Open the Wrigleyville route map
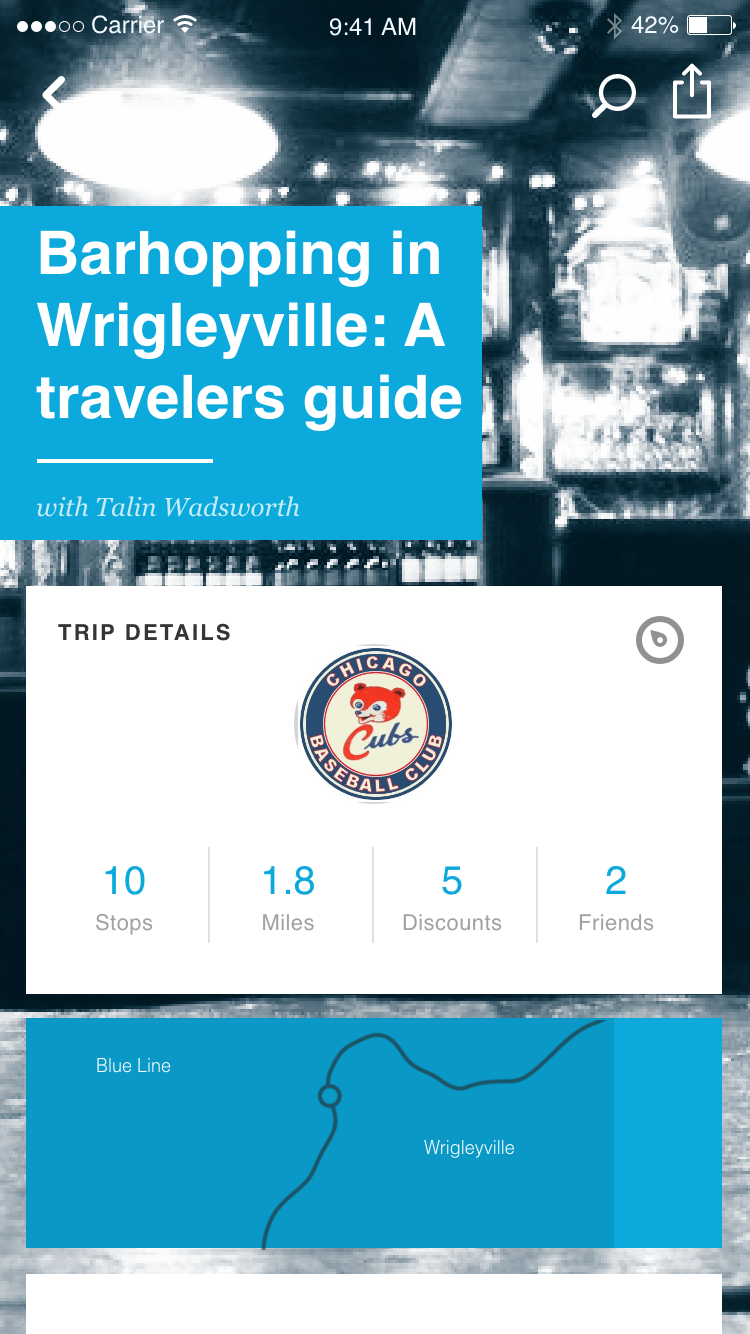Image resolution: width=750 pixels, height=1334 pixels. point(373,1133)
